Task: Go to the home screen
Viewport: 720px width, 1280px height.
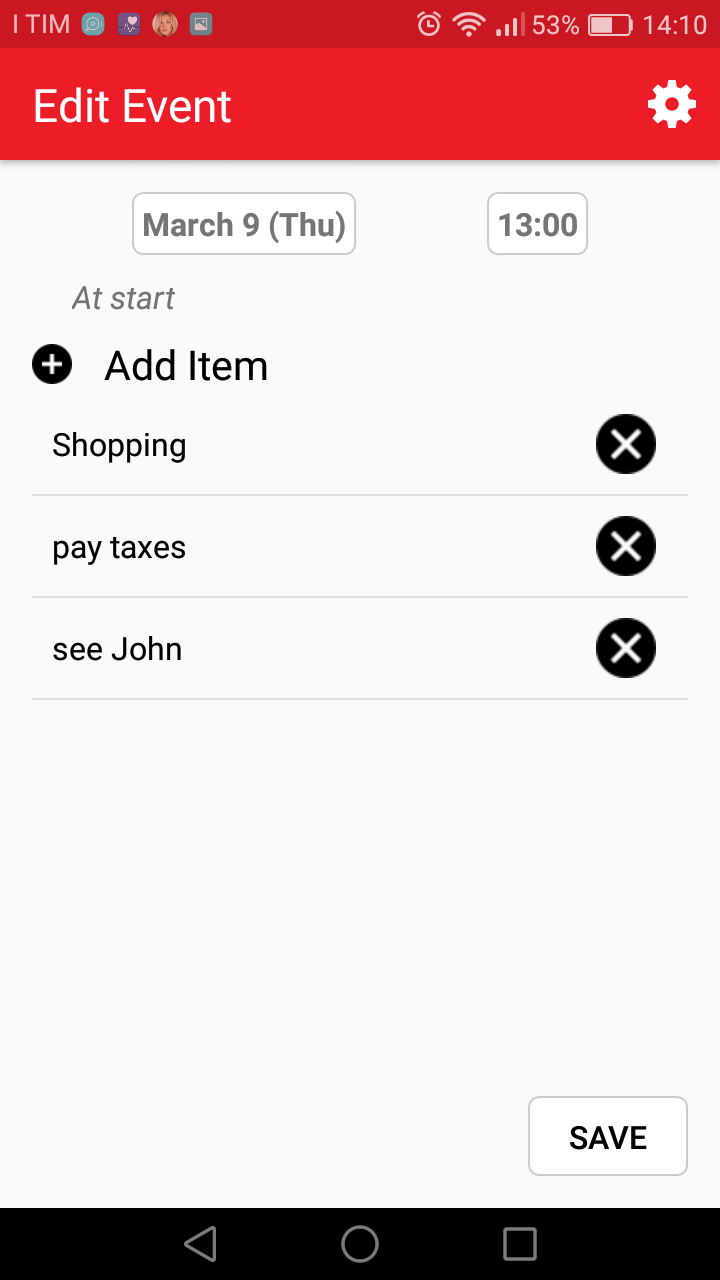Action: (360, 1244)
